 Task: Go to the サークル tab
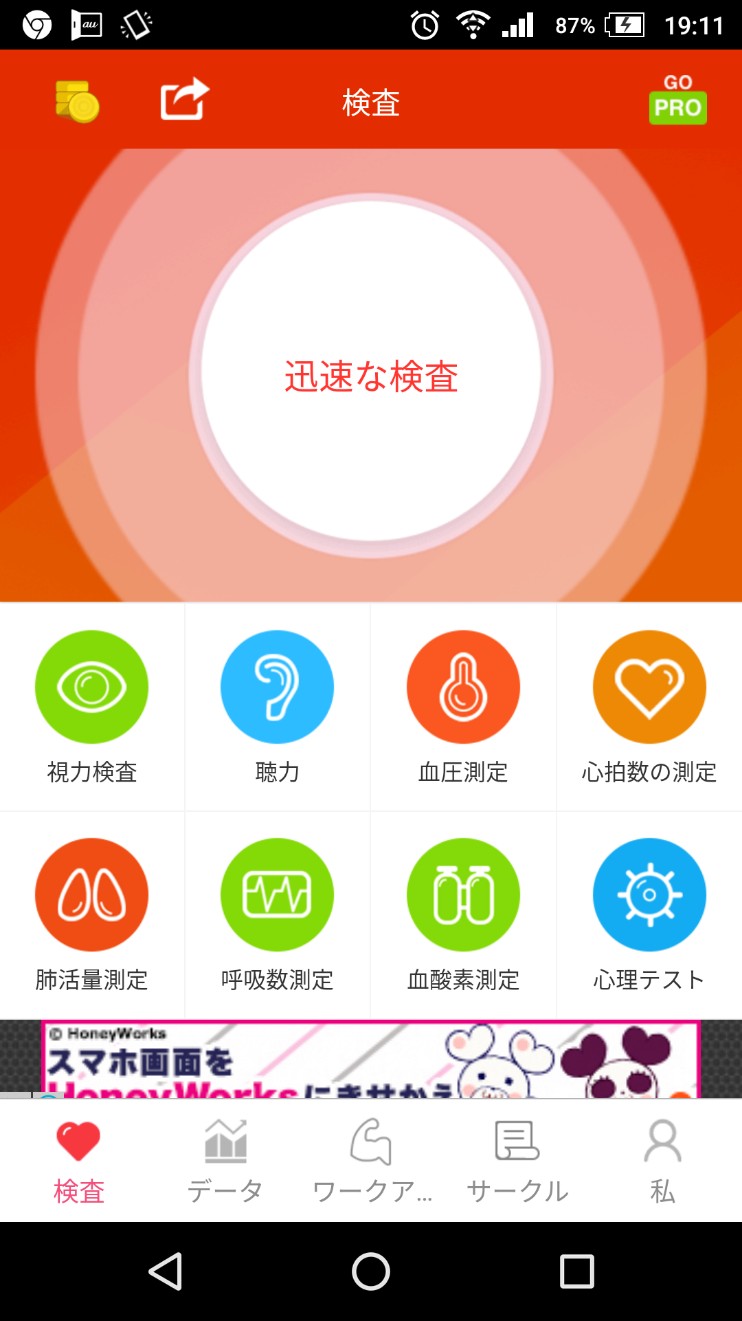(x=517, y=1161)
